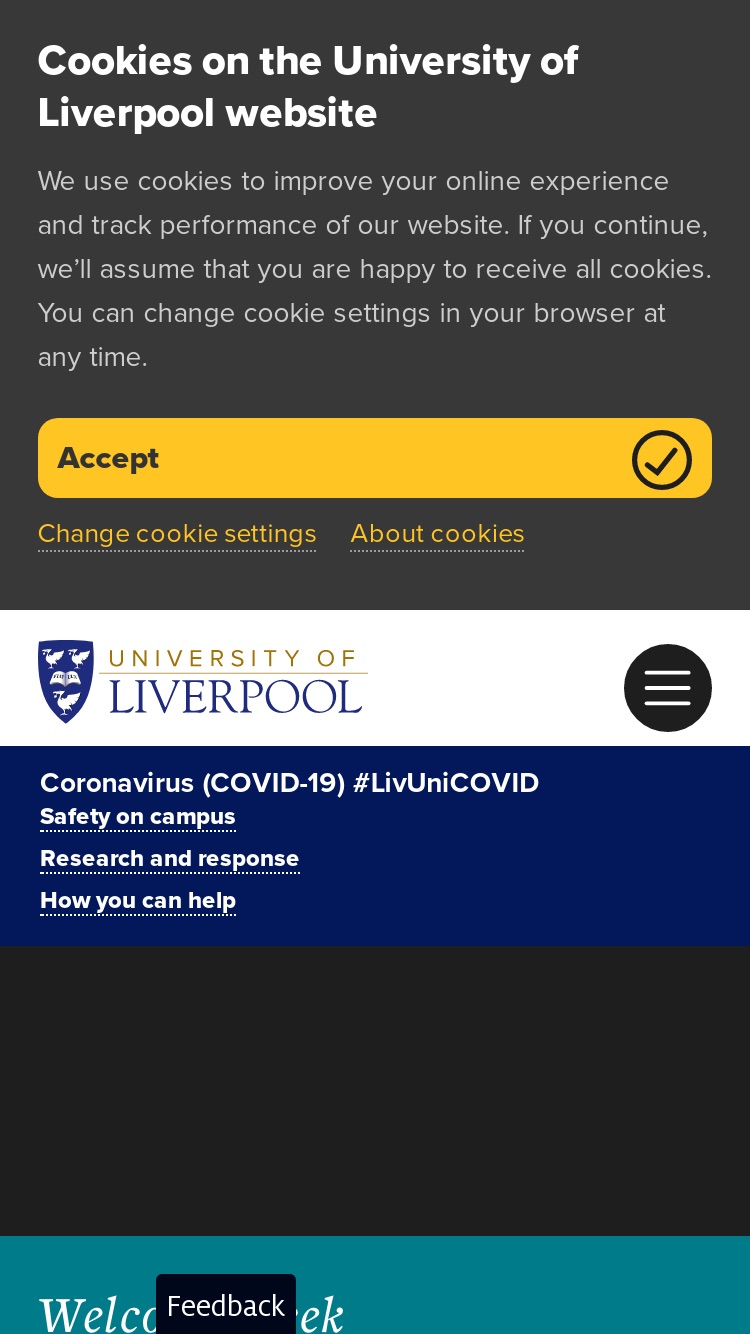The image size is (750, 1334).
Task: Open Change cookie settings link
Action: click(177, 534)
